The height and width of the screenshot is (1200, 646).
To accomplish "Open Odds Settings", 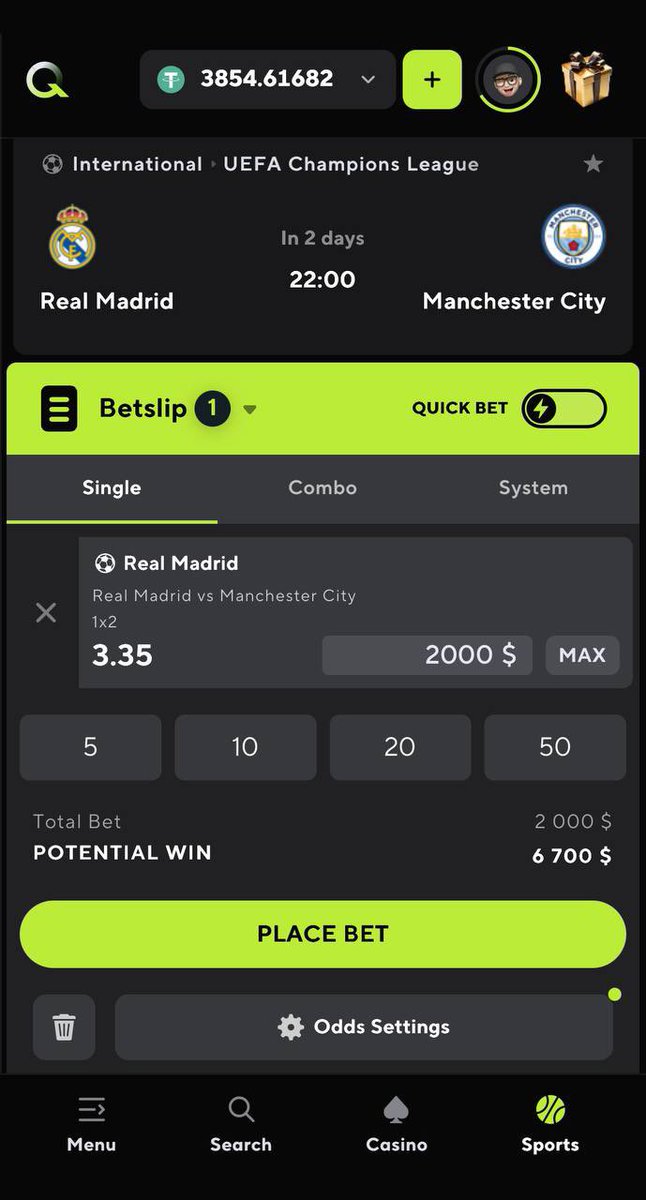I will (364, 1027).
